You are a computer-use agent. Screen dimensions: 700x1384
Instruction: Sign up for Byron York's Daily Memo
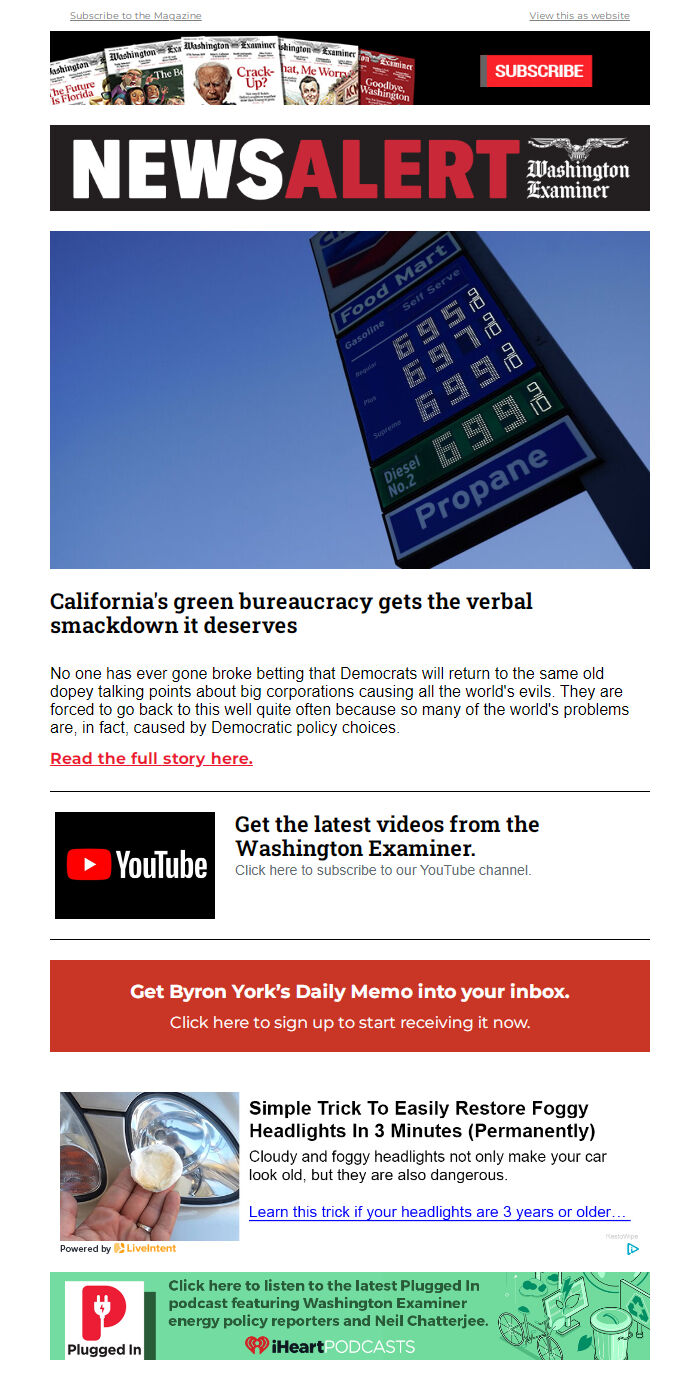pos(350,1006)
